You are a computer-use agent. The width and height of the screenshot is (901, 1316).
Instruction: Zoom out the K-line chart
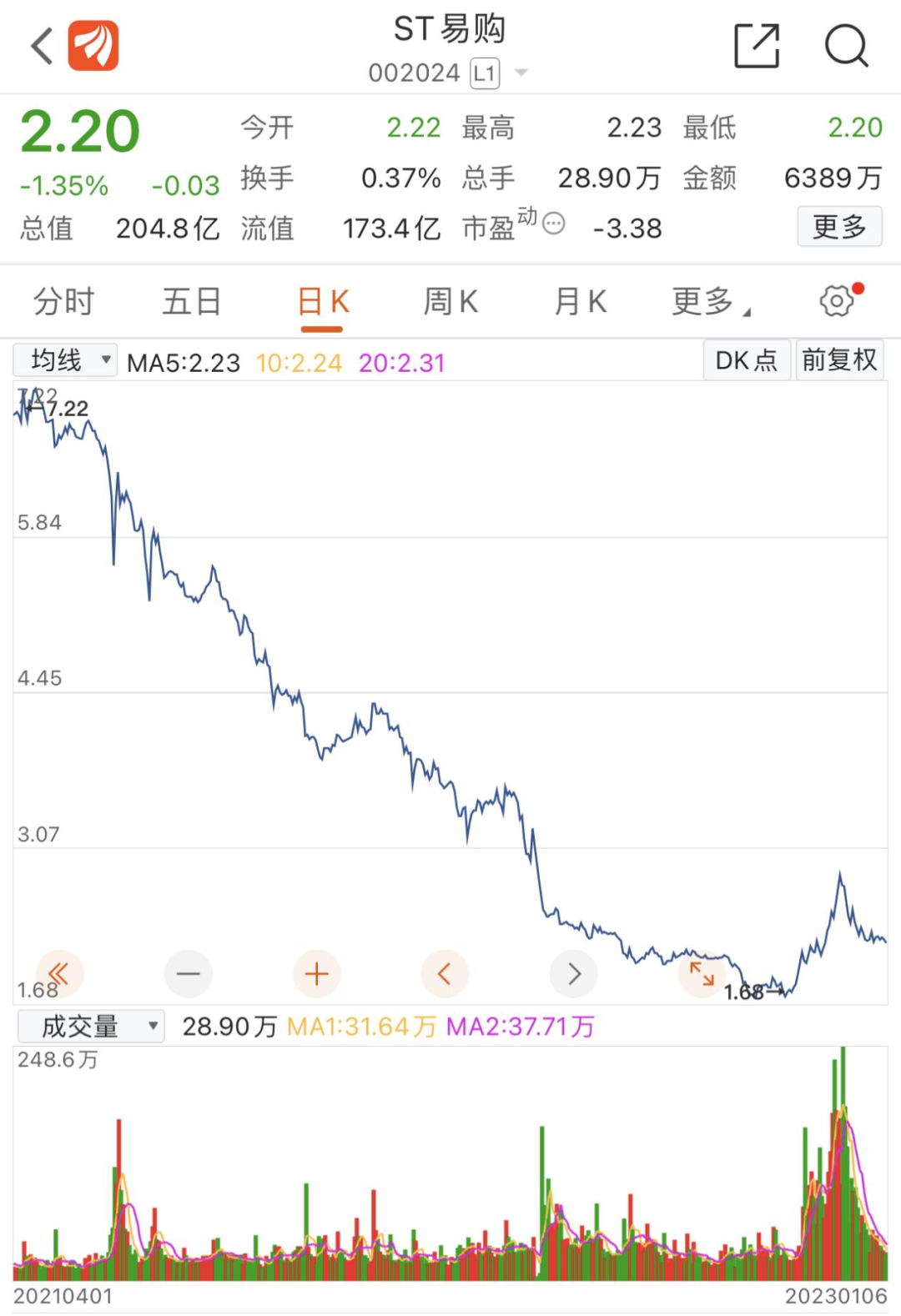pyautogui.click(x=189, y=974)
